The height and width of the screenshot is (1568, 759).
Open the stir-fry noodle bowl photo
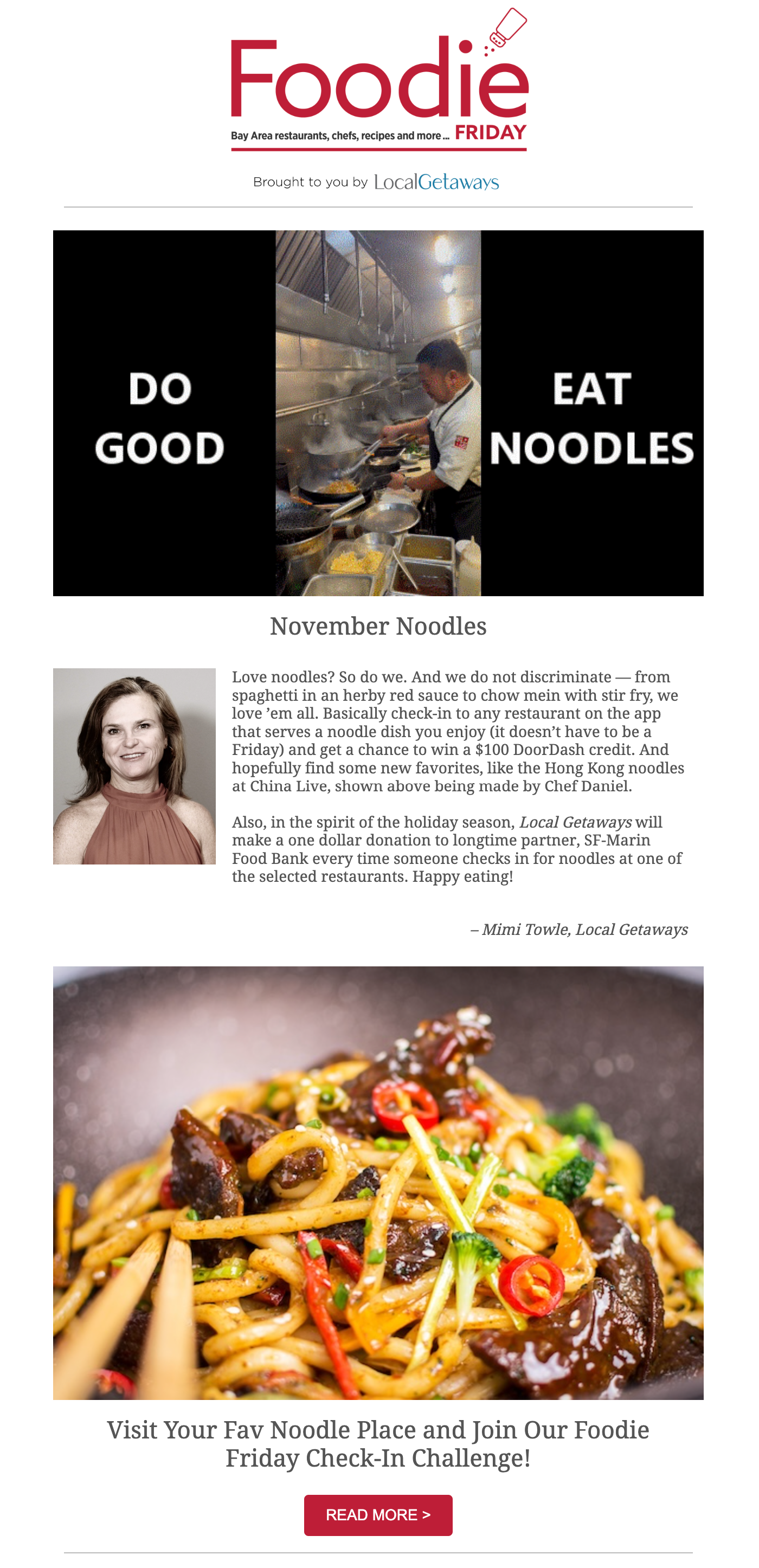click(x=378, y=1182)
